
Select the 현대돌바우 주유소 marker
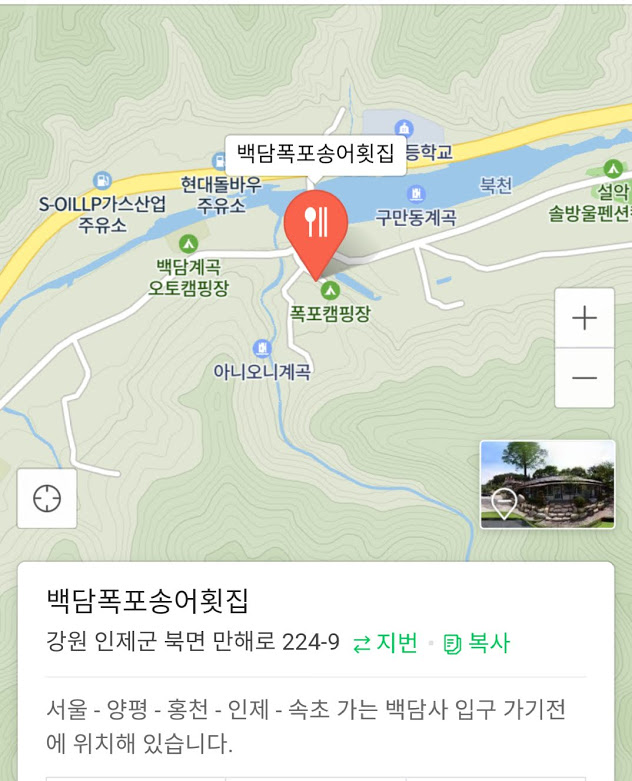point(220,162)
